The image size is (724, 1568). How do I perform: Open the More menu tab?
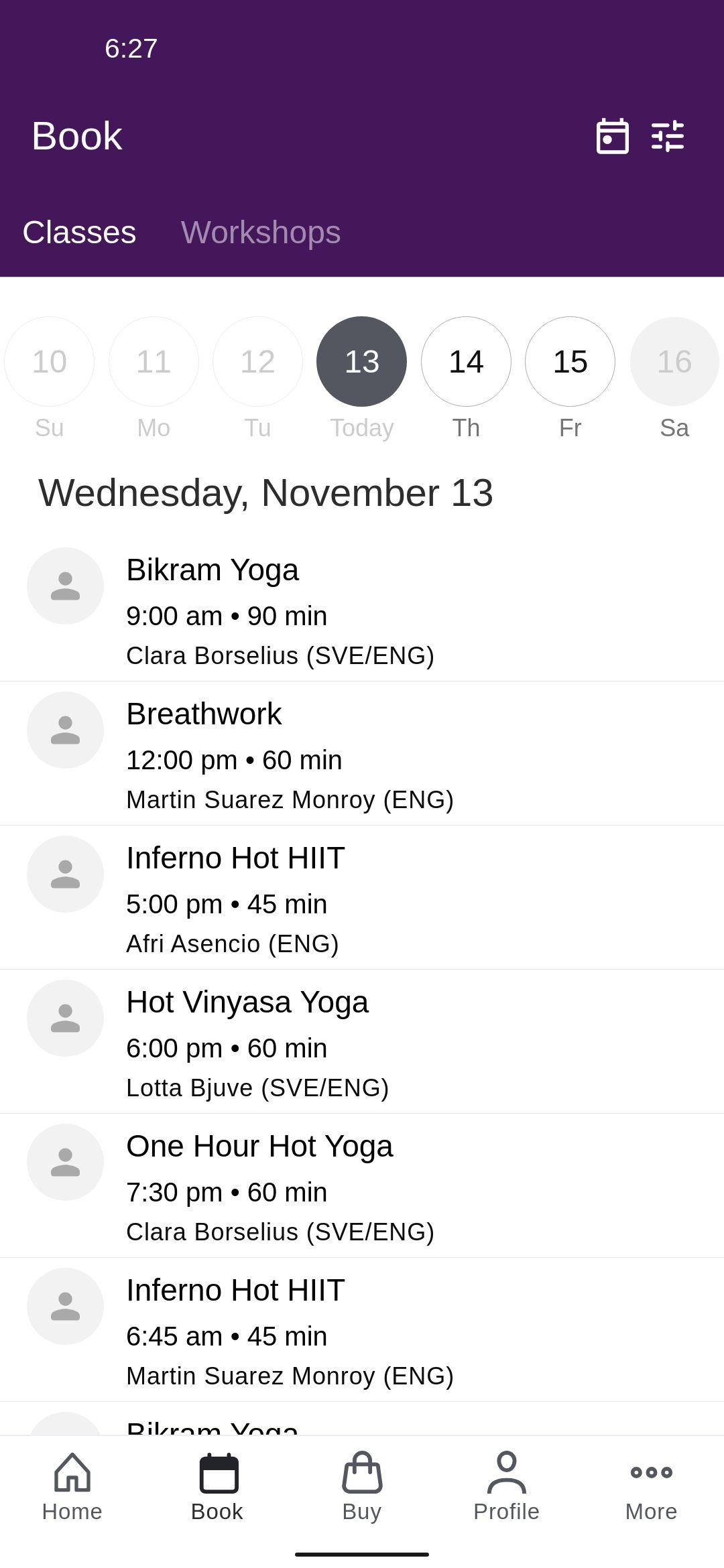(x=652, y=1488)
